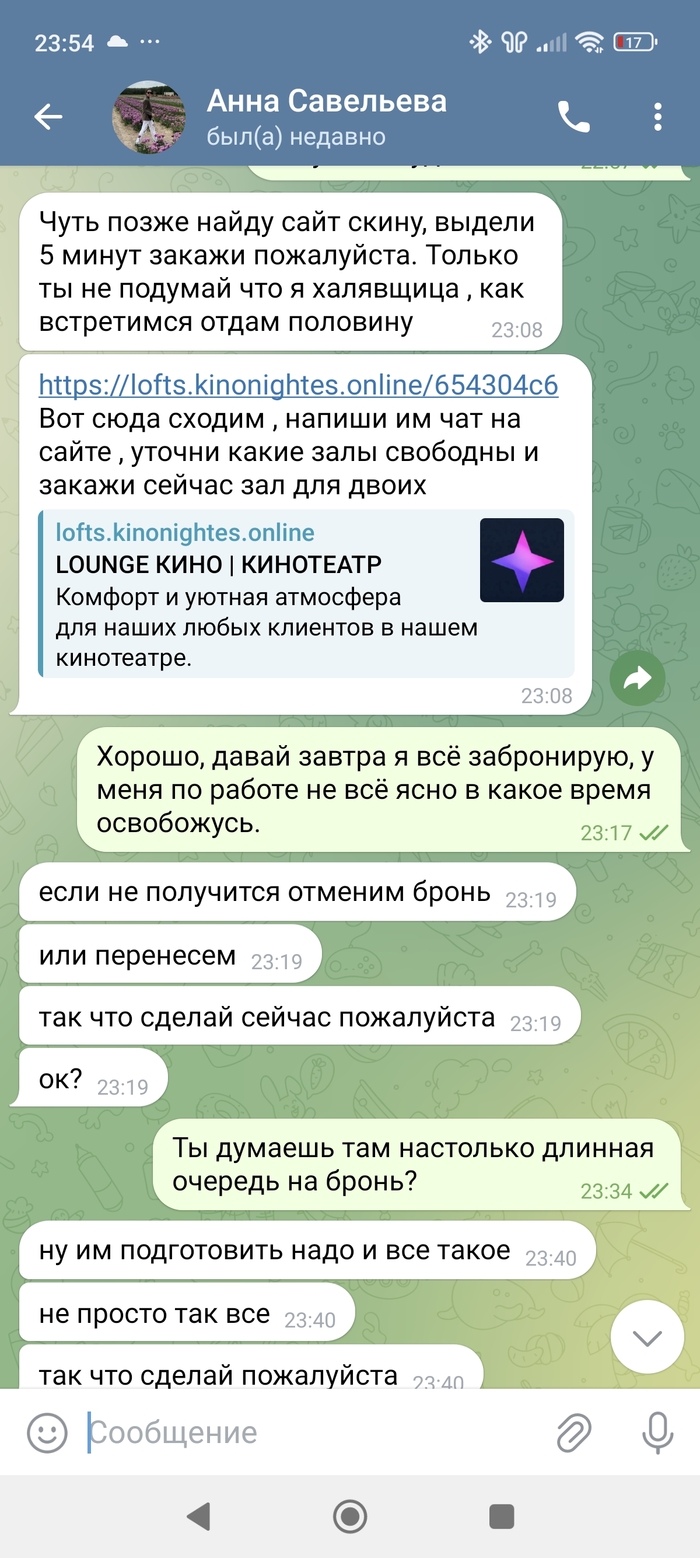Open the chat overflow menu

coord(657,117)
